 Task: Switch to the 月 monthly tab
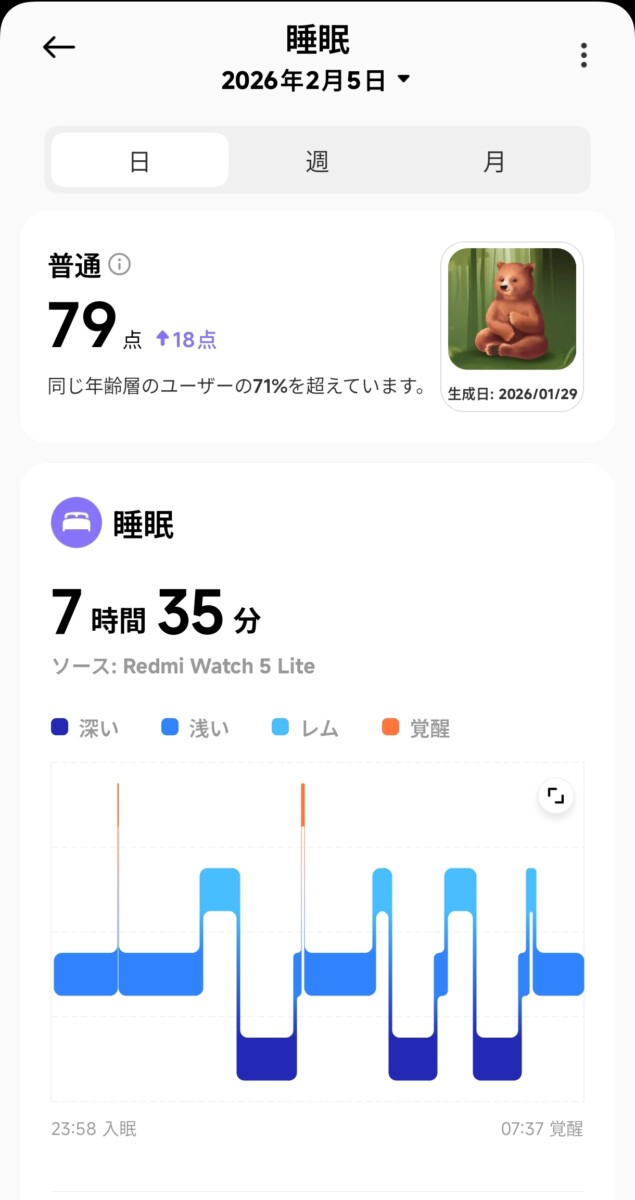tap(494, 161)
